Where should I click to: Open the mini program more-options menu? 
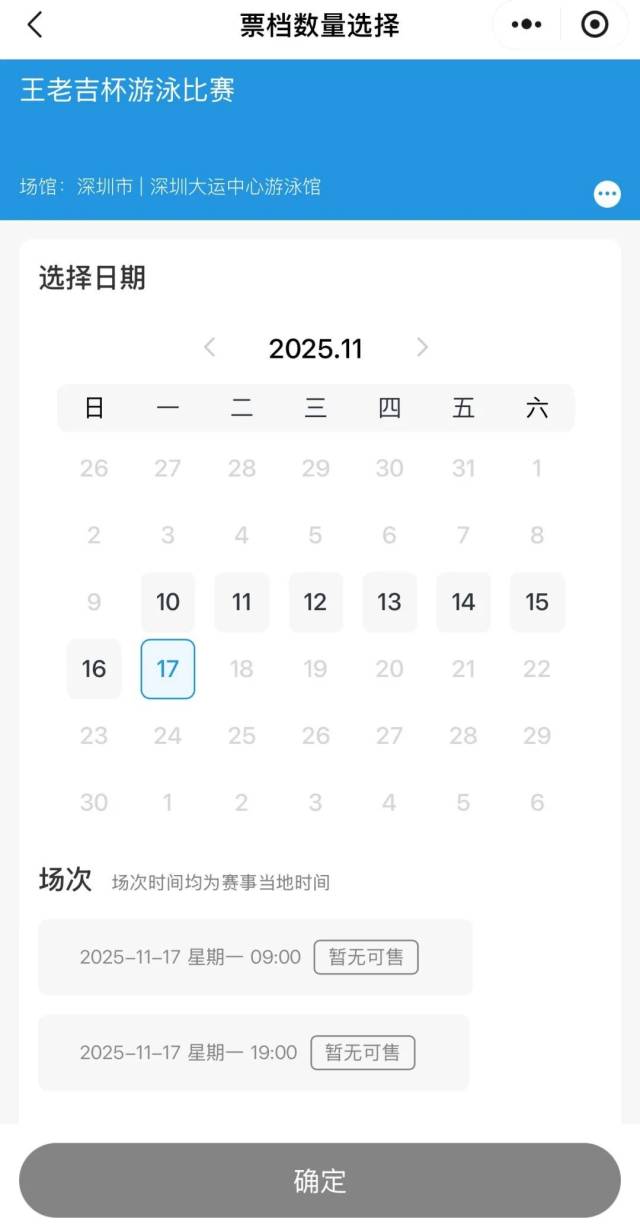pos(527,25)
